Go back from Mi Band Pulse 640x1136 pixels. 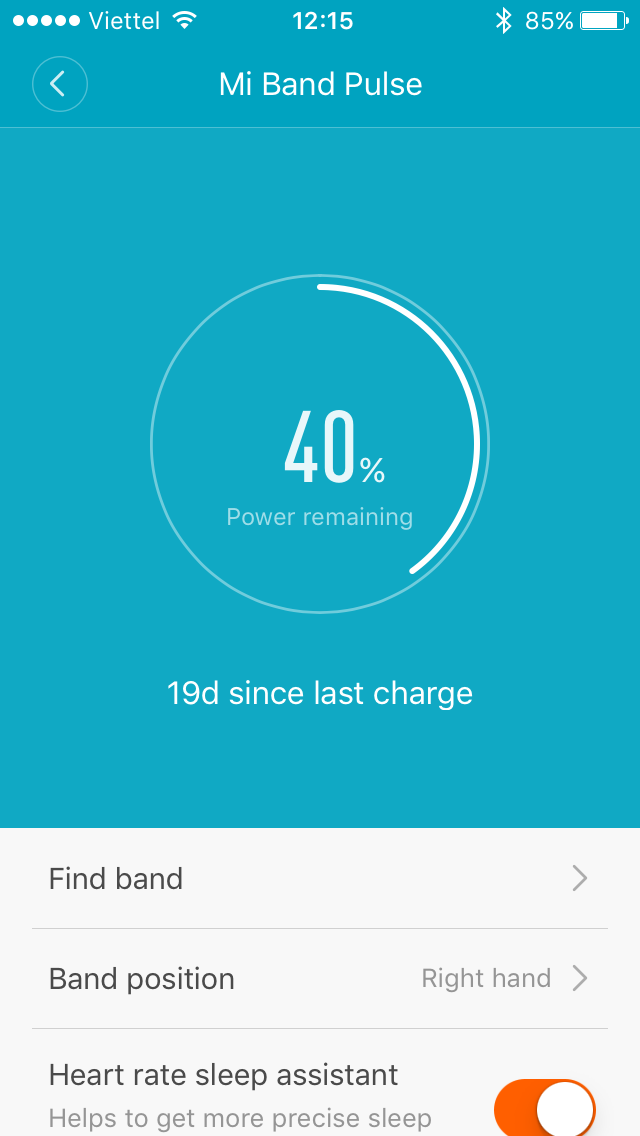click(x=60, y=84)
